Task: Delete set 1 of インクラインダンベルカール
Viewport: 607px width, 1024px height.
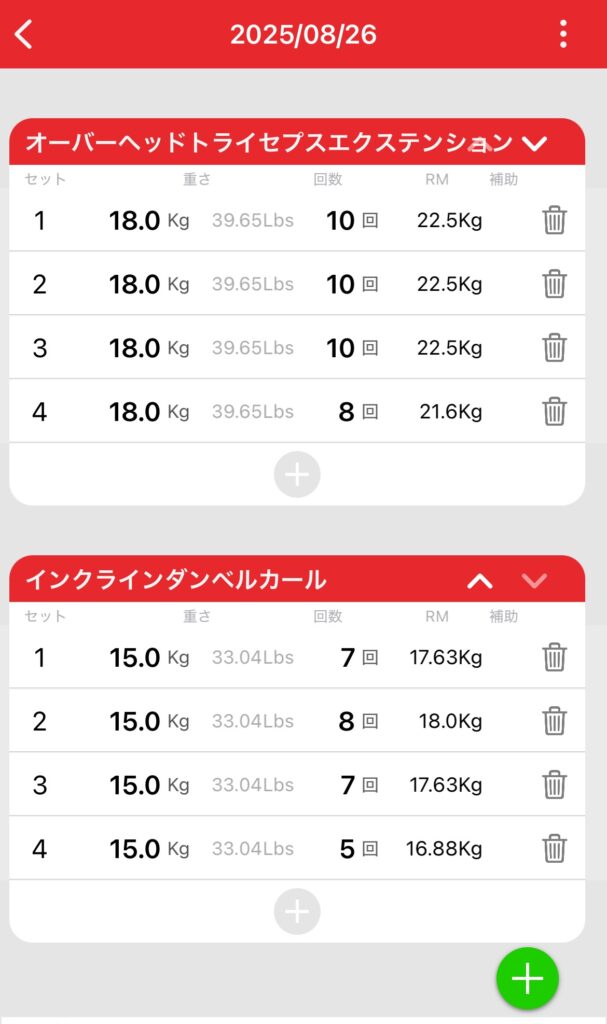Action: (554, 657)
